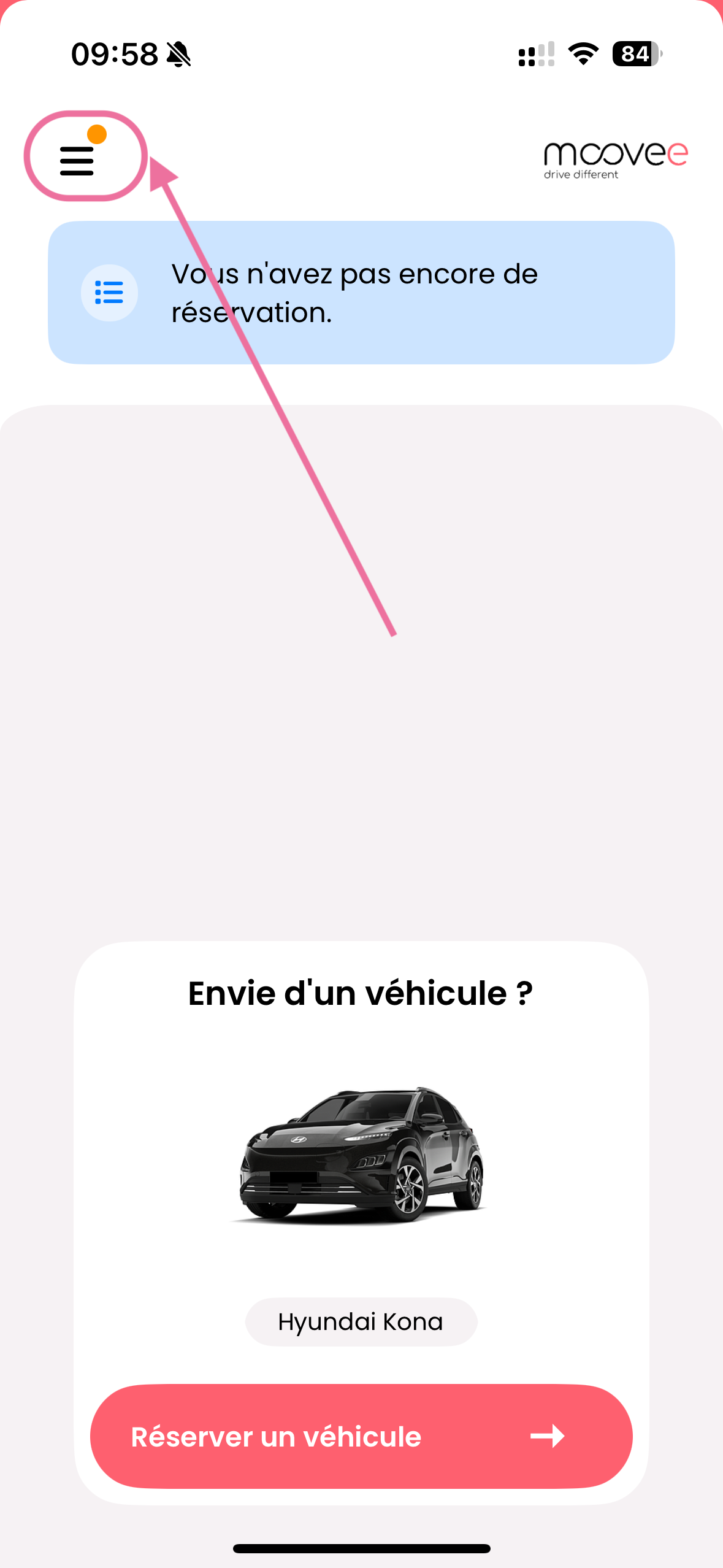The height and width of the screenshot is (1568, 723).
Task: Open the no-reservation banner
Action: click(x=361, y=293)
